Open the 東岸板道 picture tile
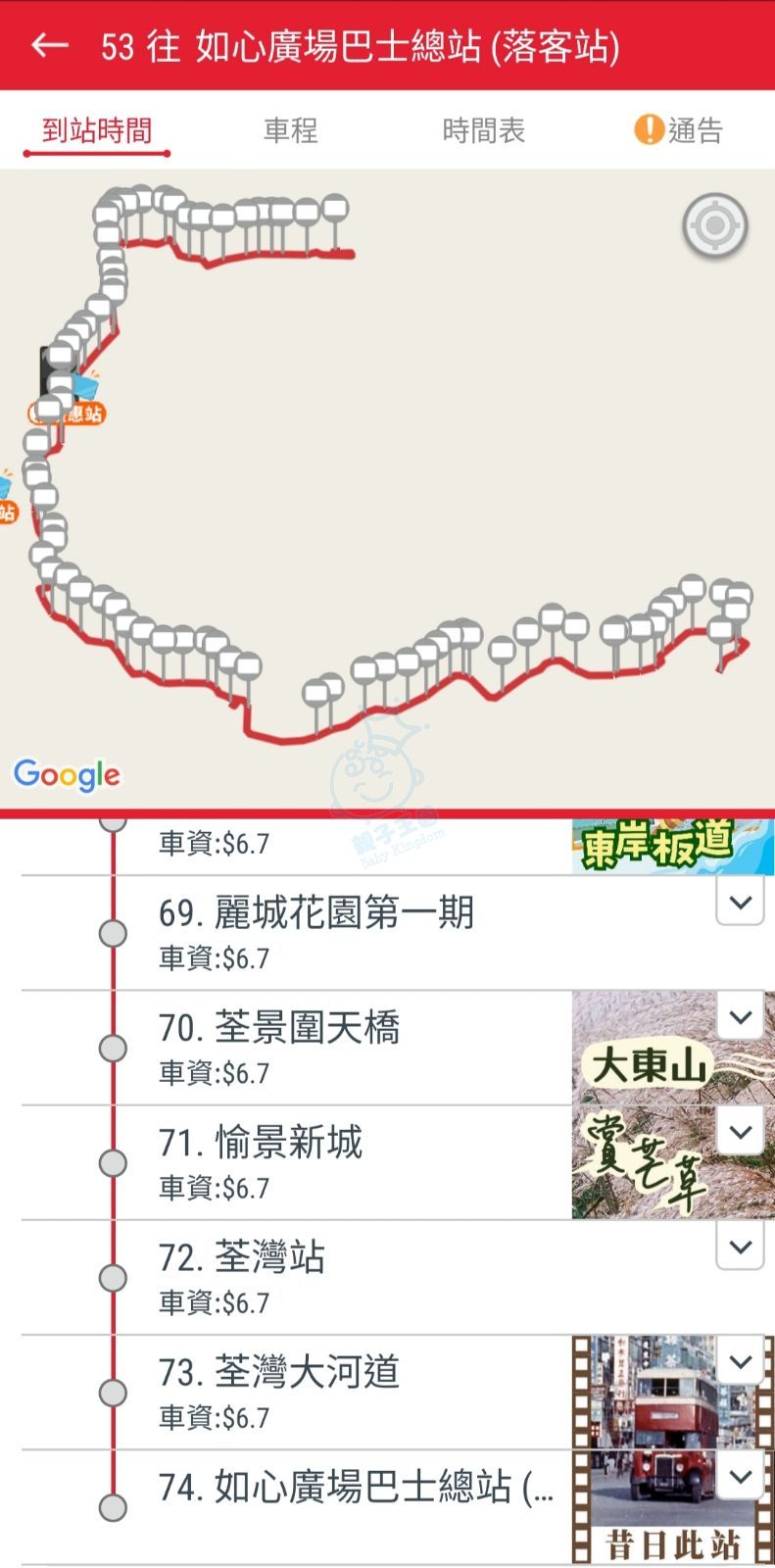This screenshot has height=1568, width=775. (656, 847)
